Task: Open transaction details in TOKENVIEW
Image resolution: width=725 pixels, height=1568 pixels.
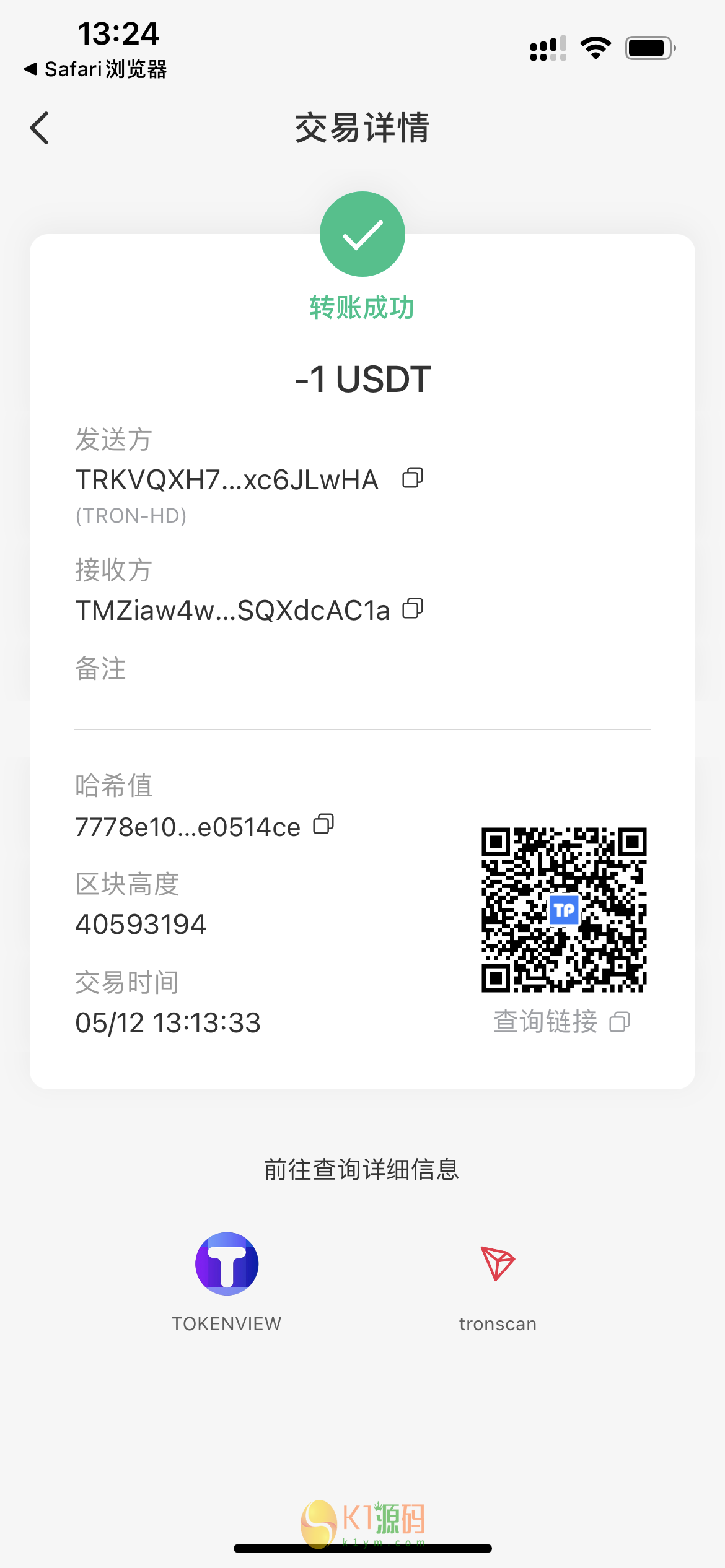Action: pos(227,1264)
